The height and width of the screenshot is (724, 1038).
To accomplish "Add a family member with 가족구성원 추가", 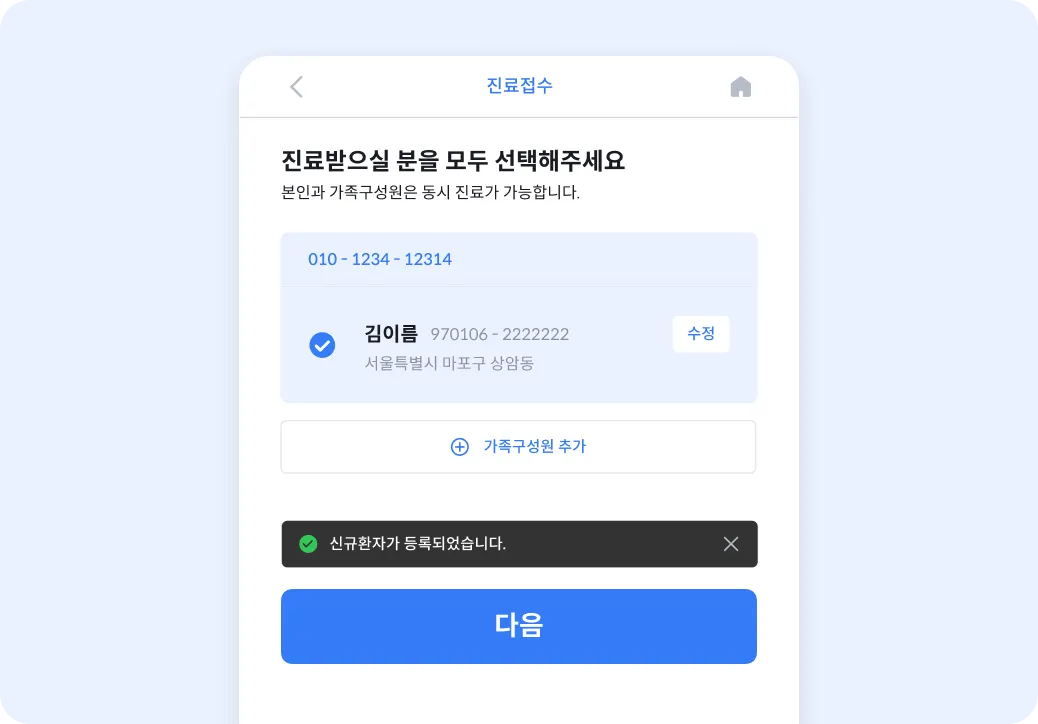I will pos(518,447).
